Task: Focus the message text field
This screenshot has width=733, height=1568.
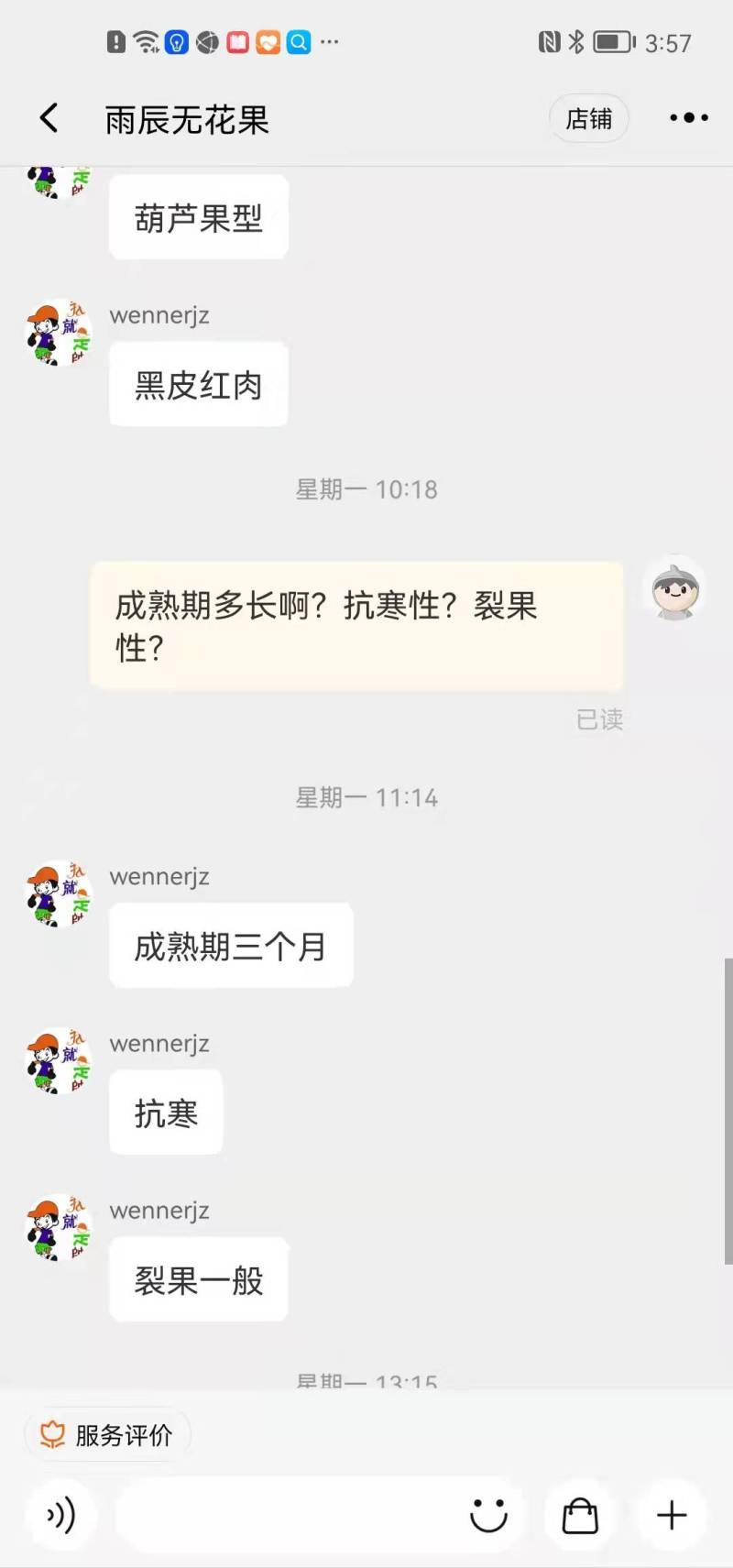Action: (x=284, y=1515)
